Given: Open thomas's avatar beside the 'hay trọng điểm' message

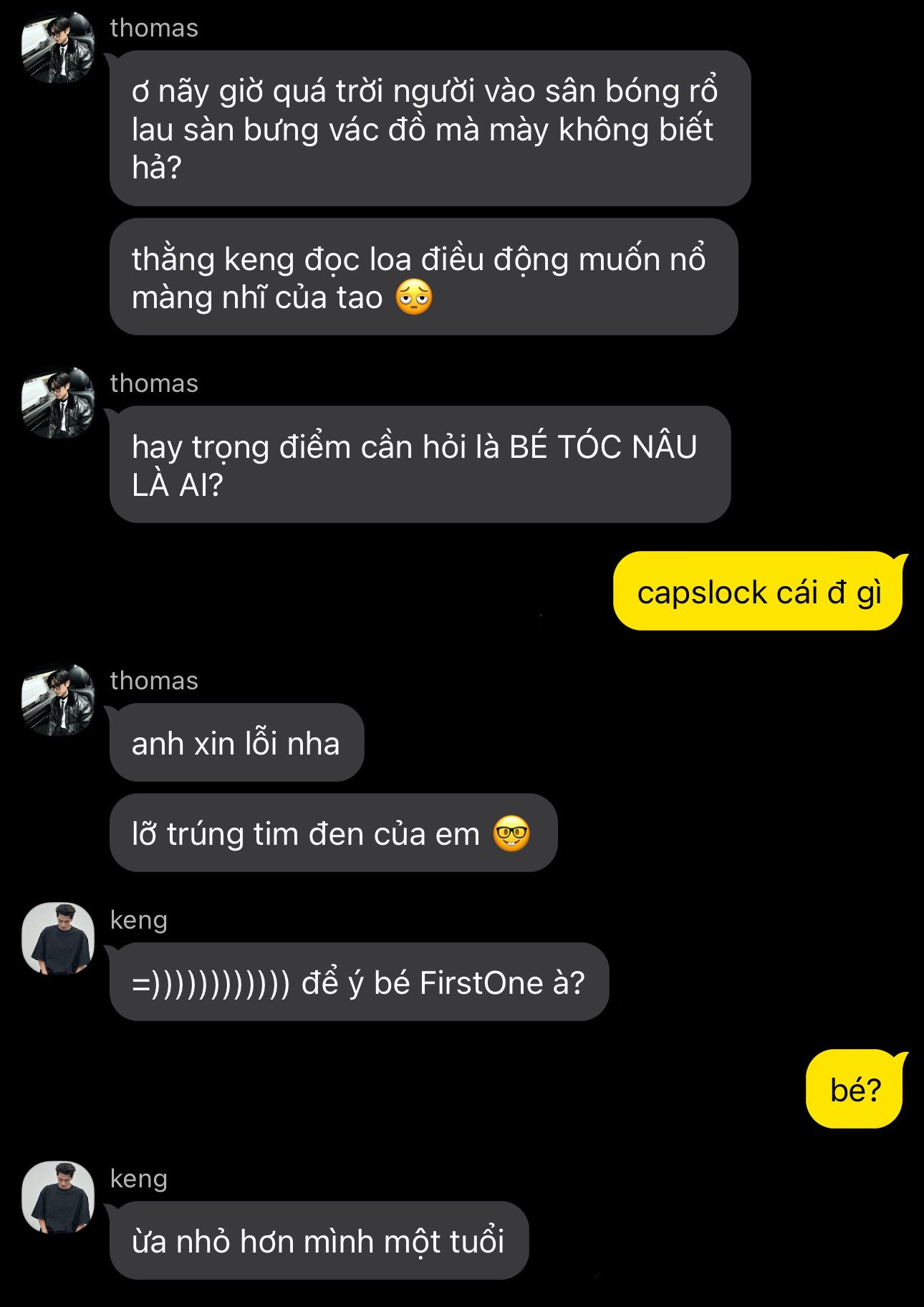Looking at the screenshot, I should (58, 403).
